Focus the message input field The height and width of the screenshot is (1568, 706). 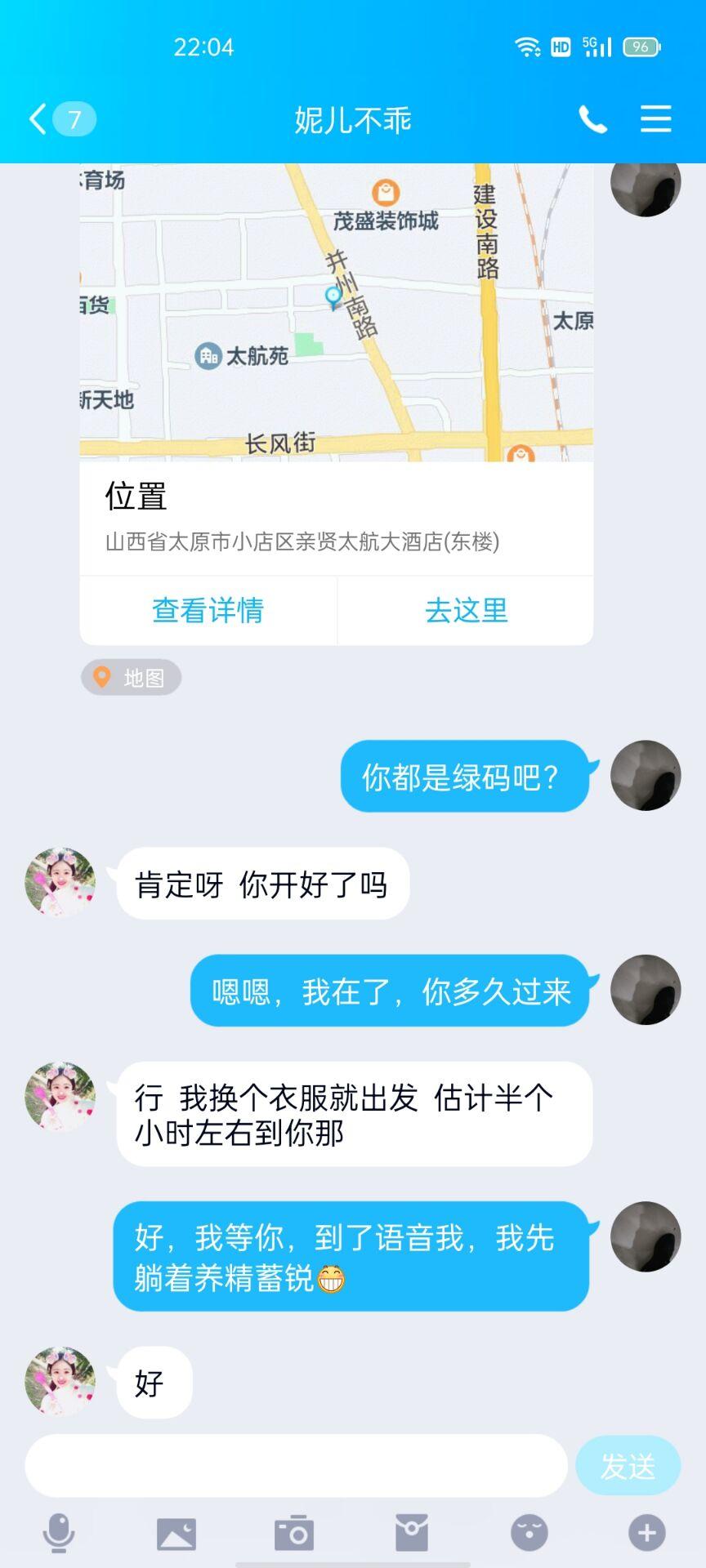click(x=296, y=1466)
